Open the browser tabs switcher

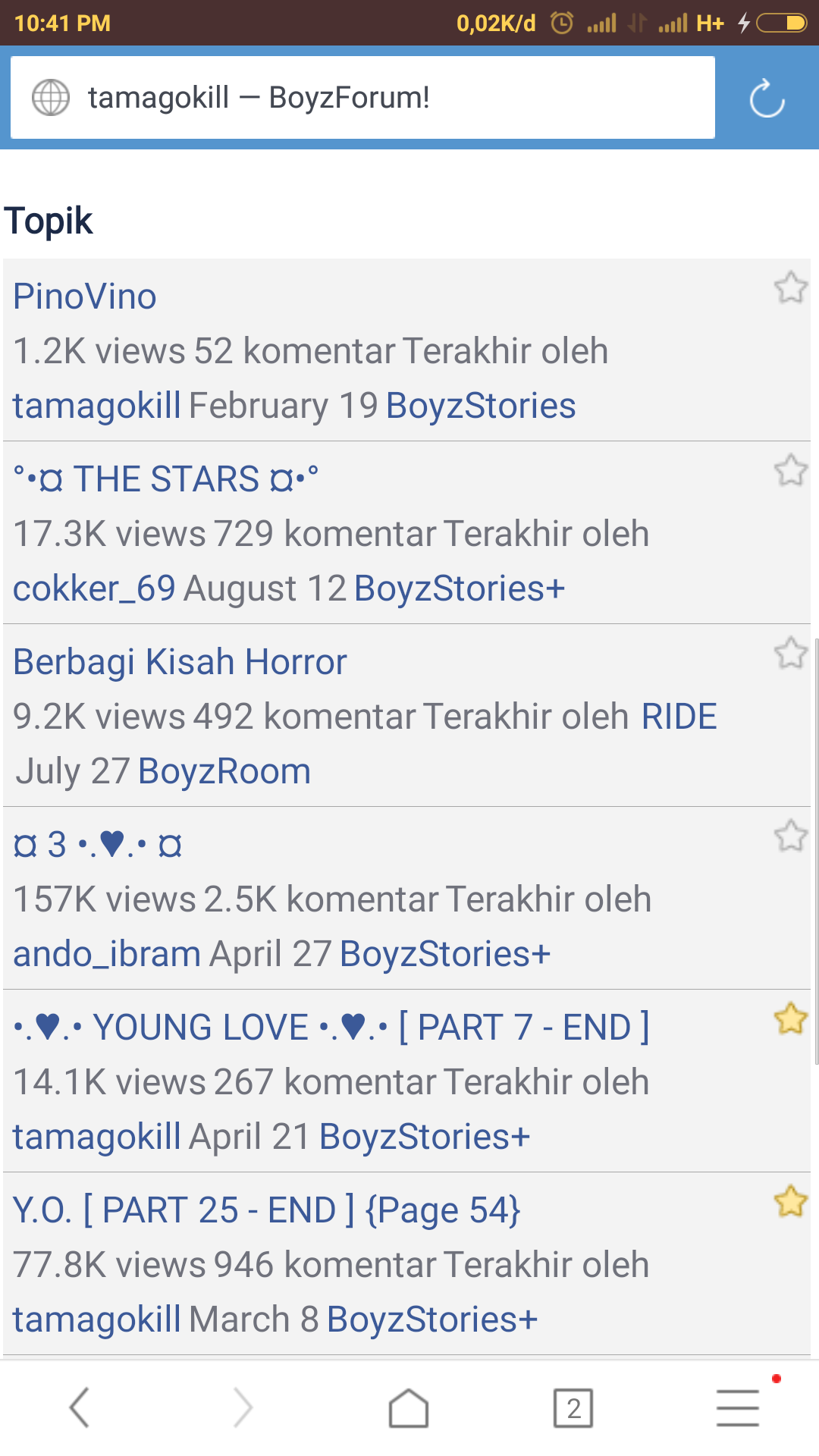(573, 1408)
